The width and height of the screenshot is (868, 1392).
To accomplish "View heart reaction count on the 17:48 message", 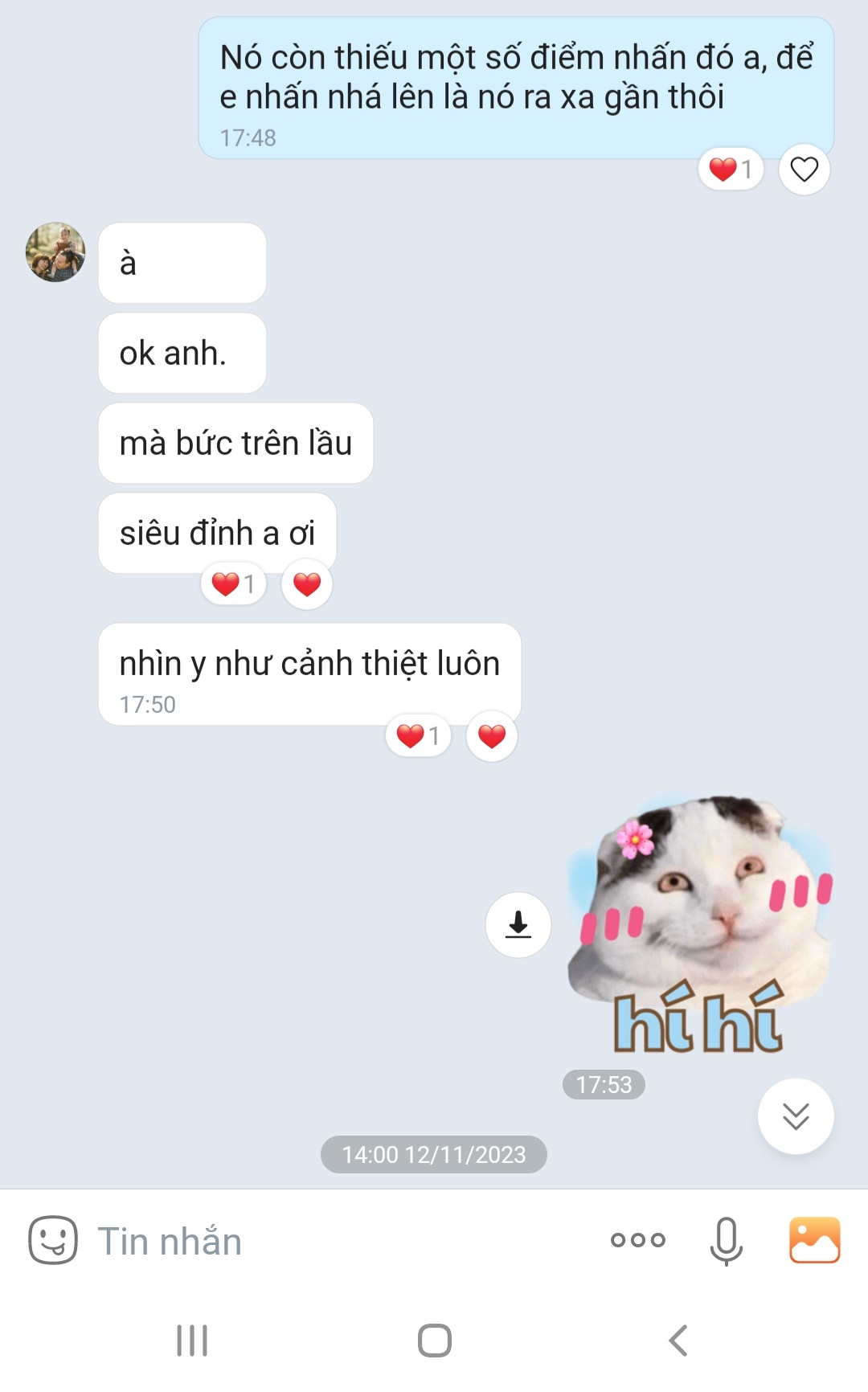I will coord(731,170).
